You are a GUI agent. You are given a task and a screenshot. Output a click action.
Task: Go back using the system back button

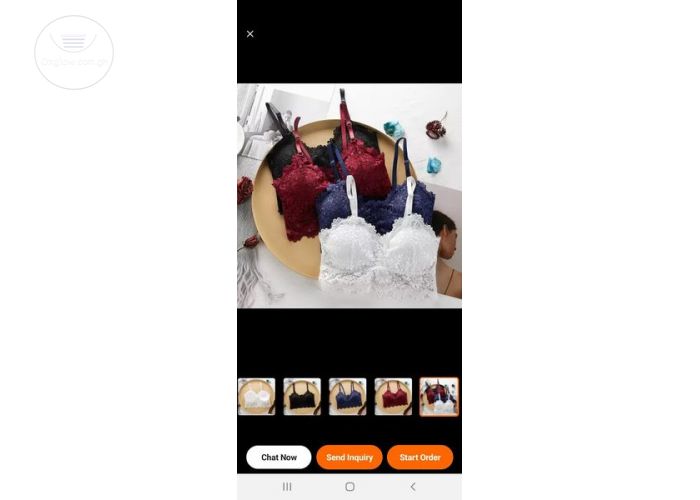(x=412, y=487)
